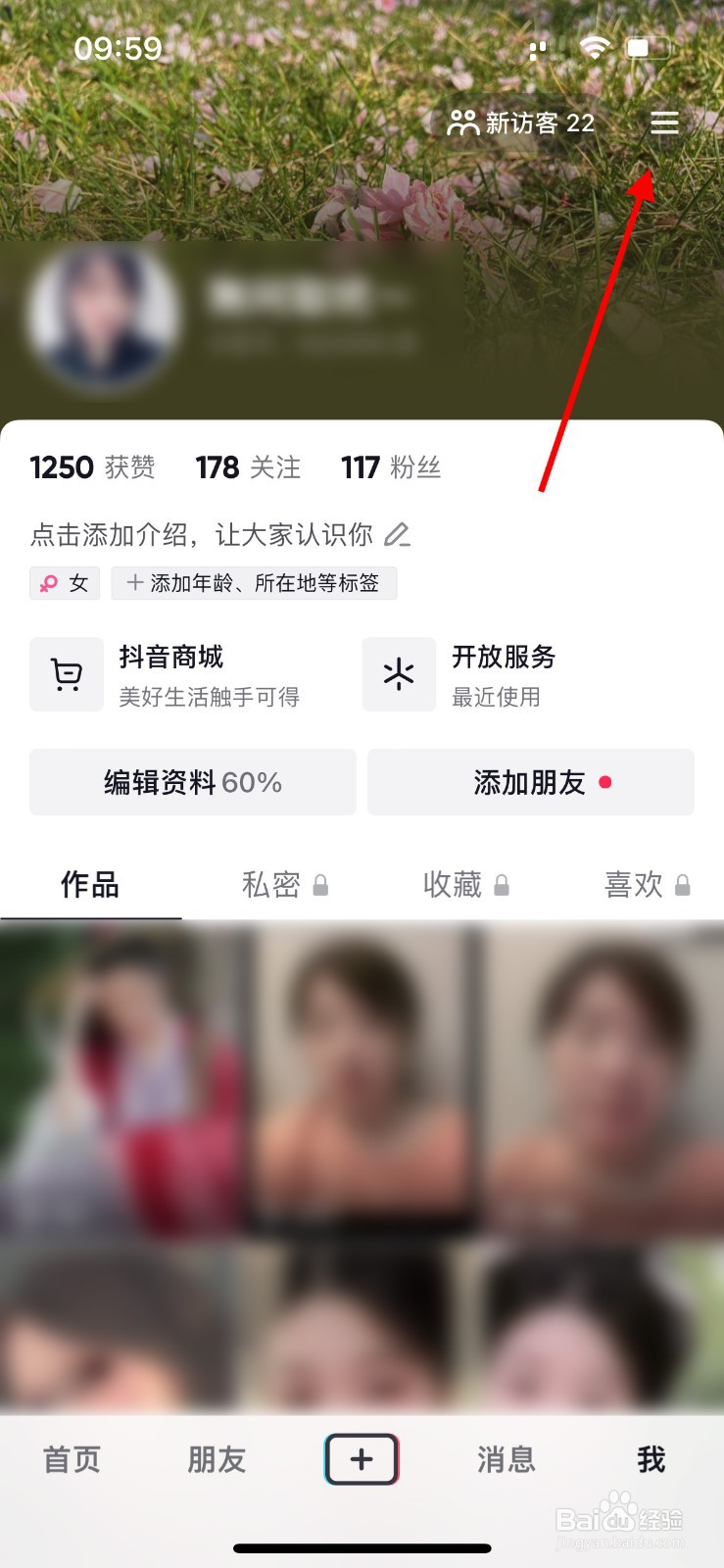Open the 抖音商城 shopping cart icon
Image resolution: width=724 pixels, height=1568 pixels.
[66, 673]
